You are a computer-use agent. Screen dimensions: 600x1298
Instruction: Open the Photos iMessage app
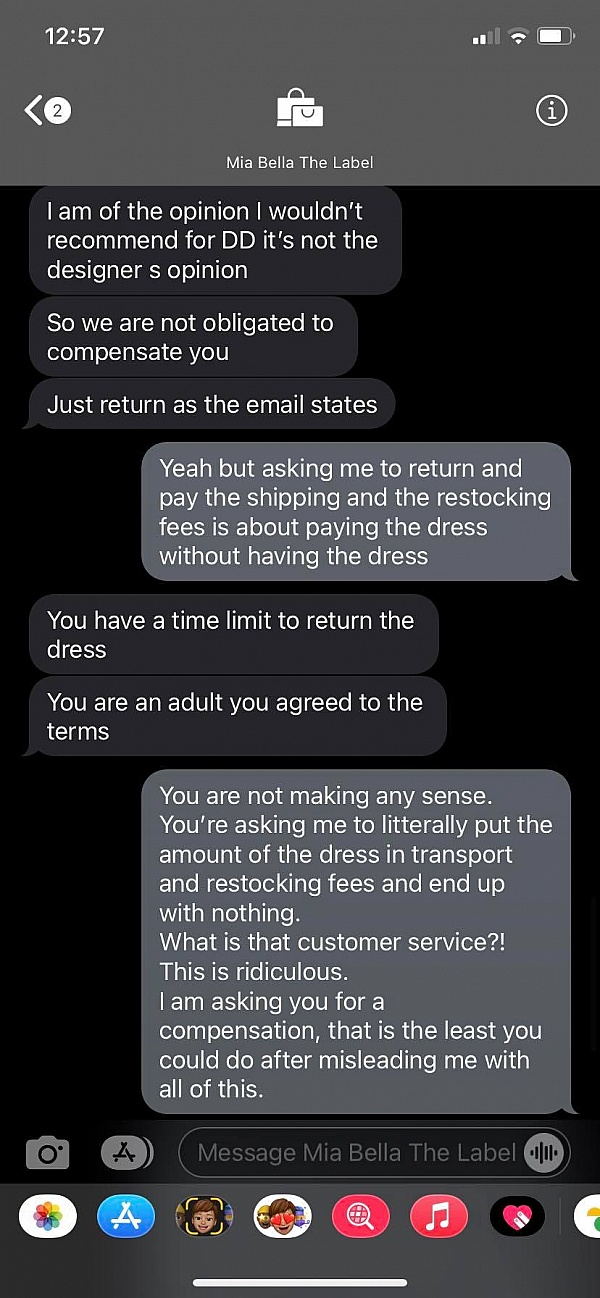(48, 1216)
